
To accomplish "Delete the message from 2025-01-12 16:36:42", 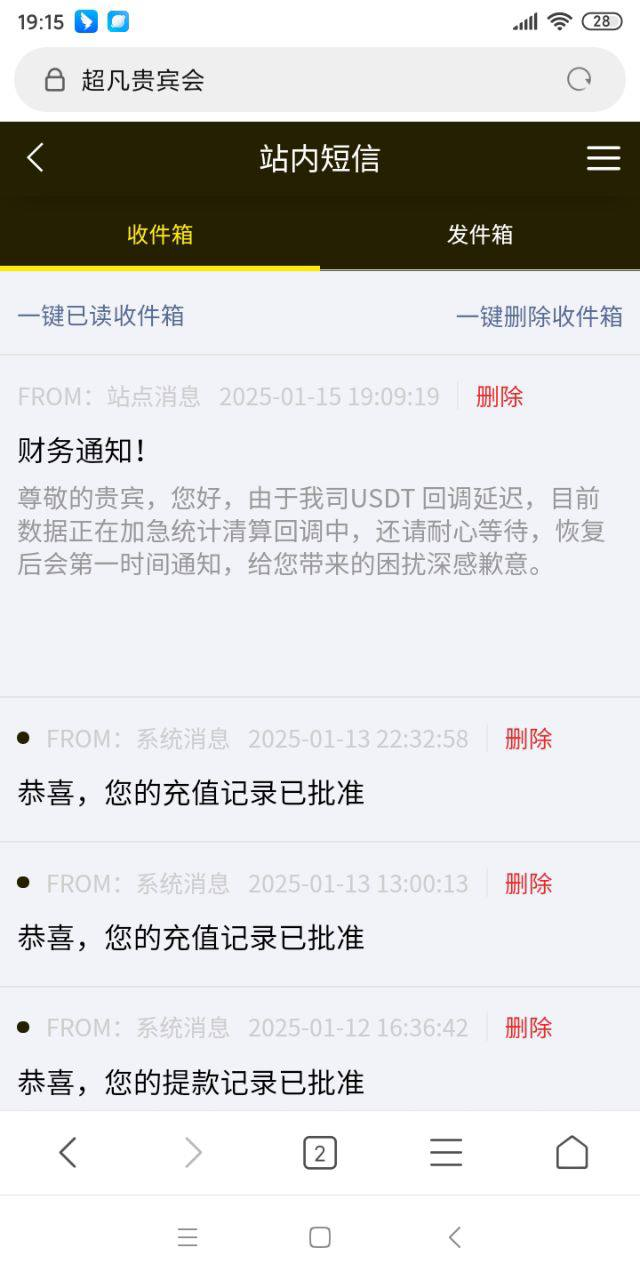I will coord(528,1028).
